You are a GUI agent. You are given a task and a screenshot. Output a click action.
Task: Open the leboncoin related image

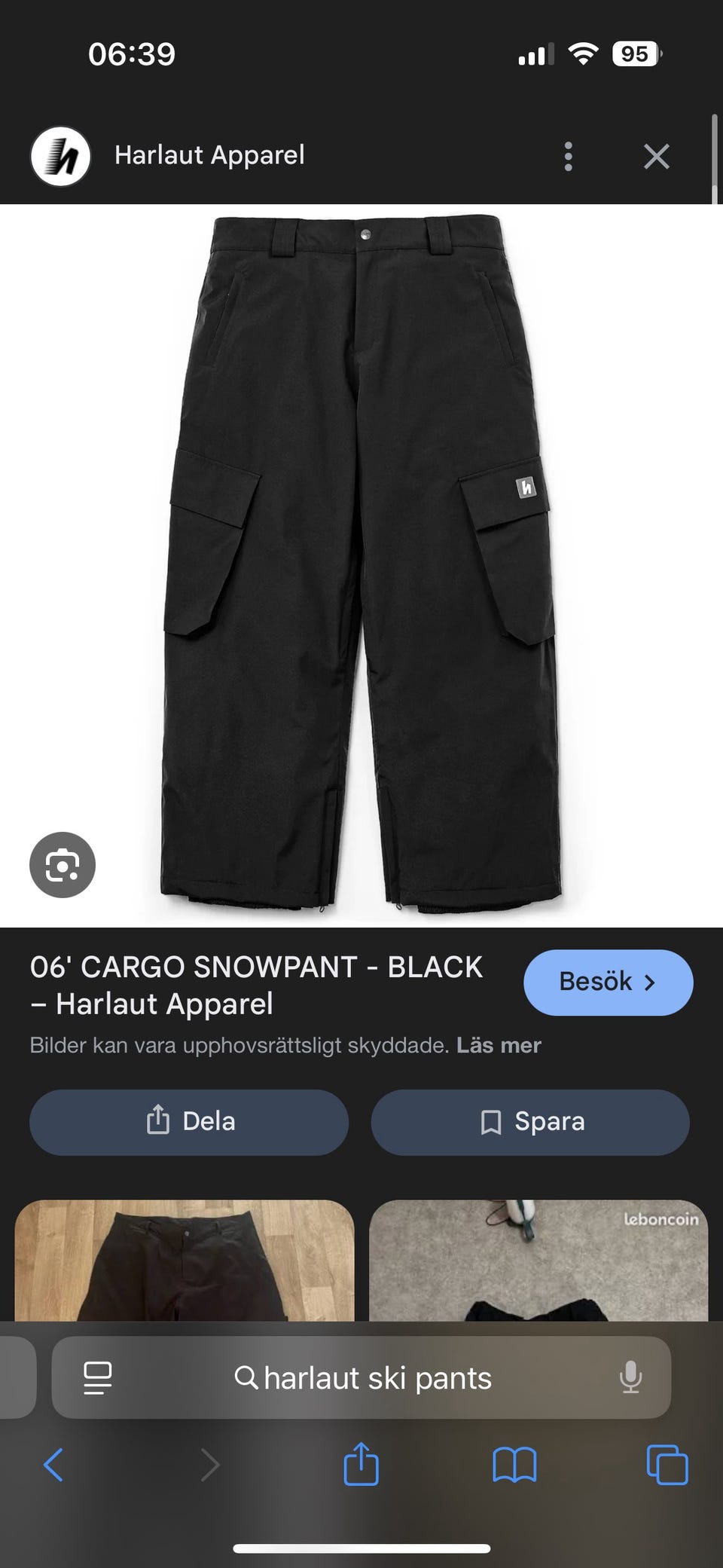point(538,1261)
